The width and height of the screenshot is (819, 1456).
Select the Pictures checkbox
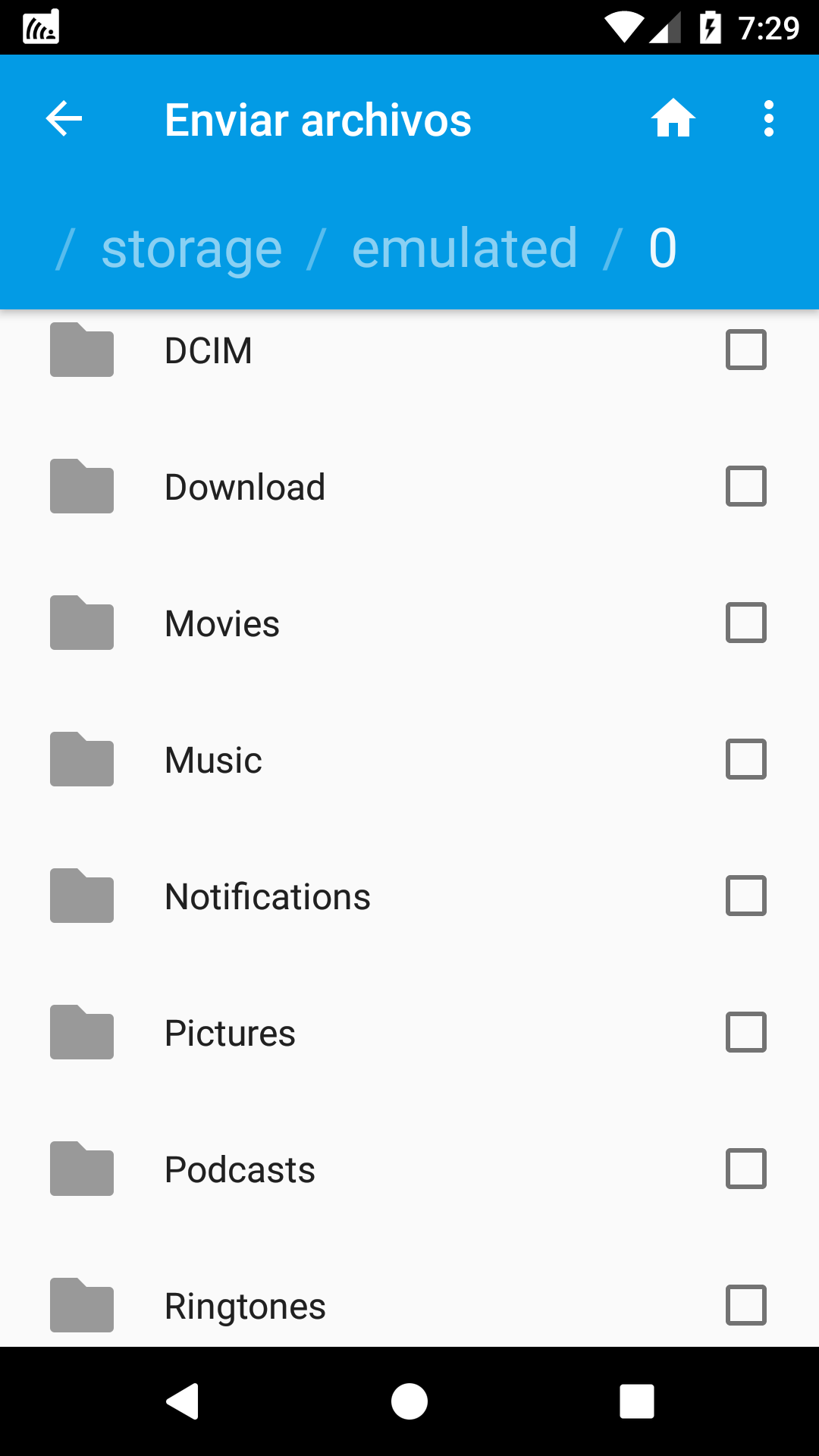point(746,1032)
